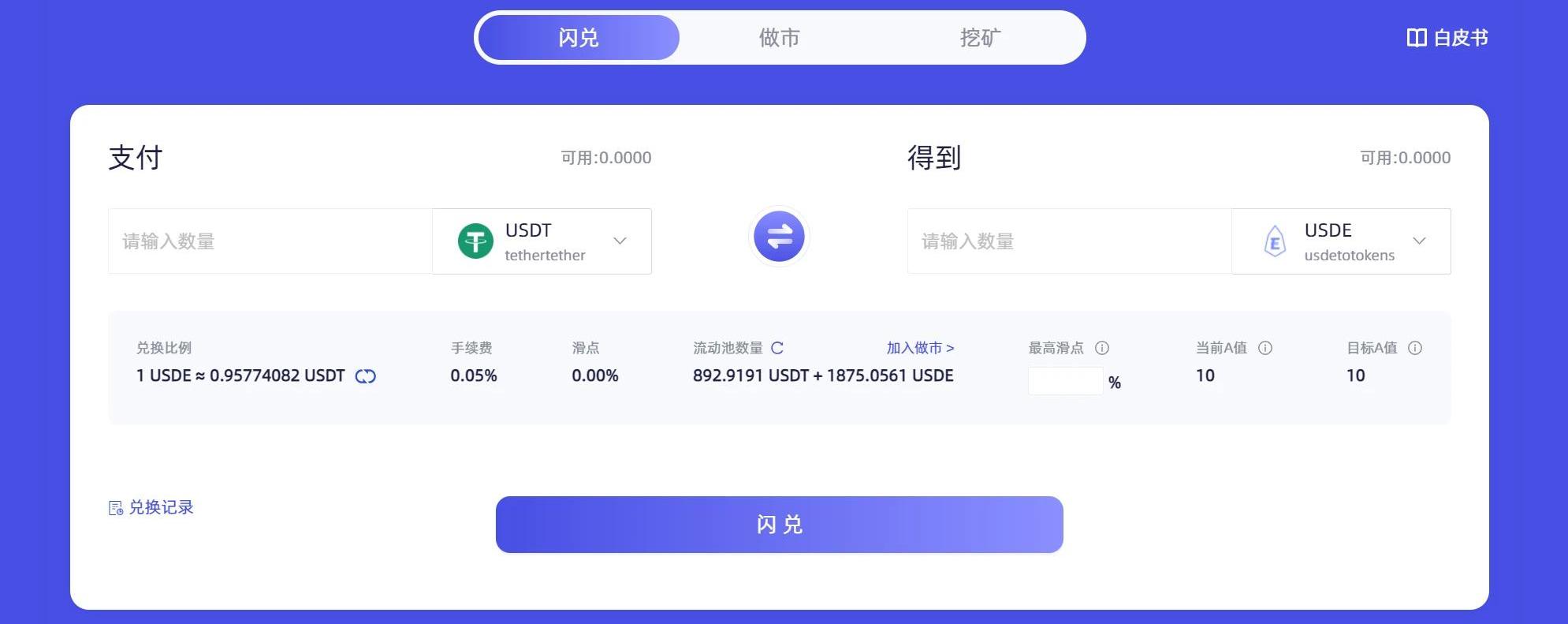Tap the 得到 amount input field

(1069, 241)
